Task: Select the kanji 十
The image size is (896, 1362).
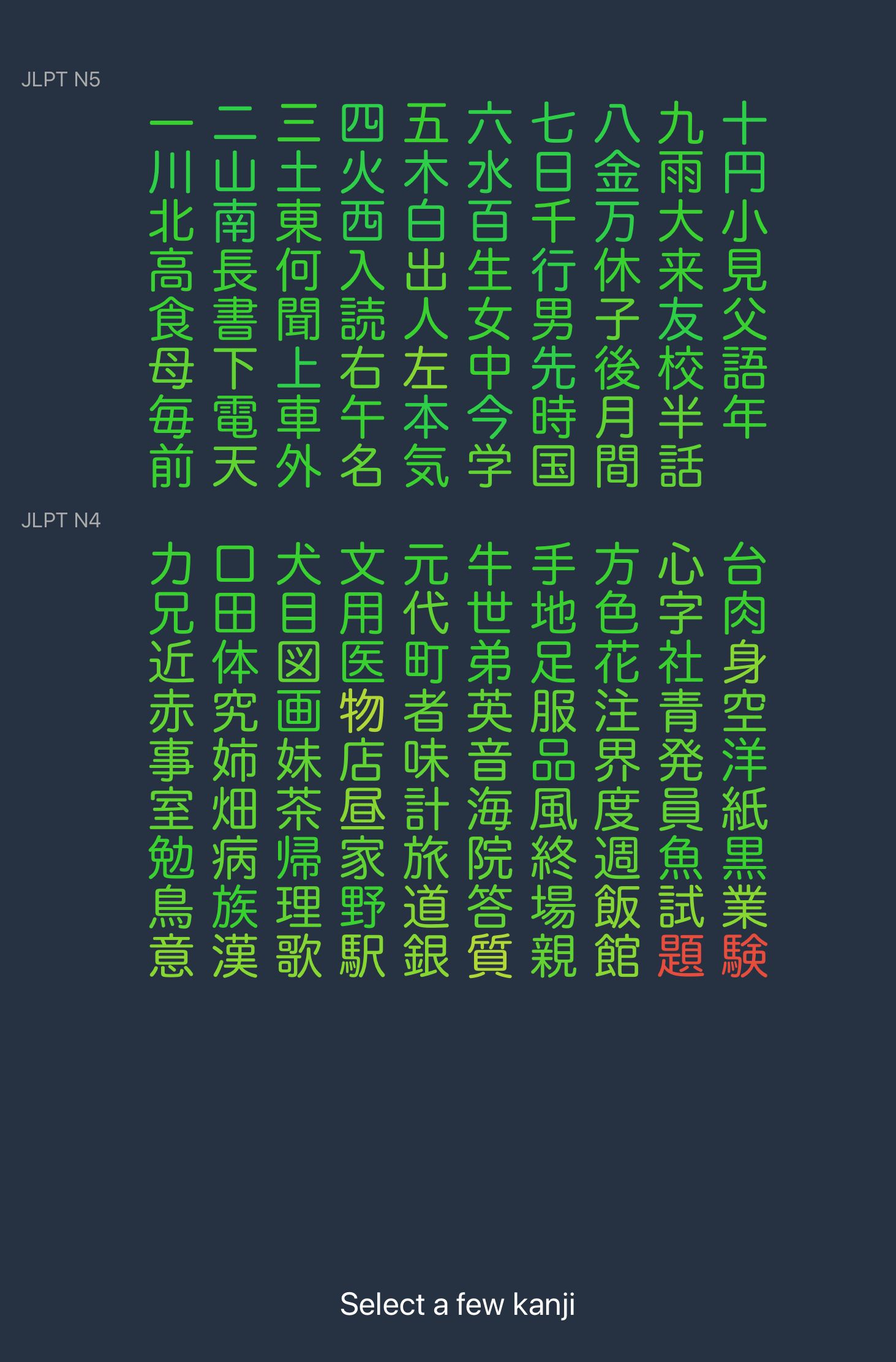Action: [744, 124]
